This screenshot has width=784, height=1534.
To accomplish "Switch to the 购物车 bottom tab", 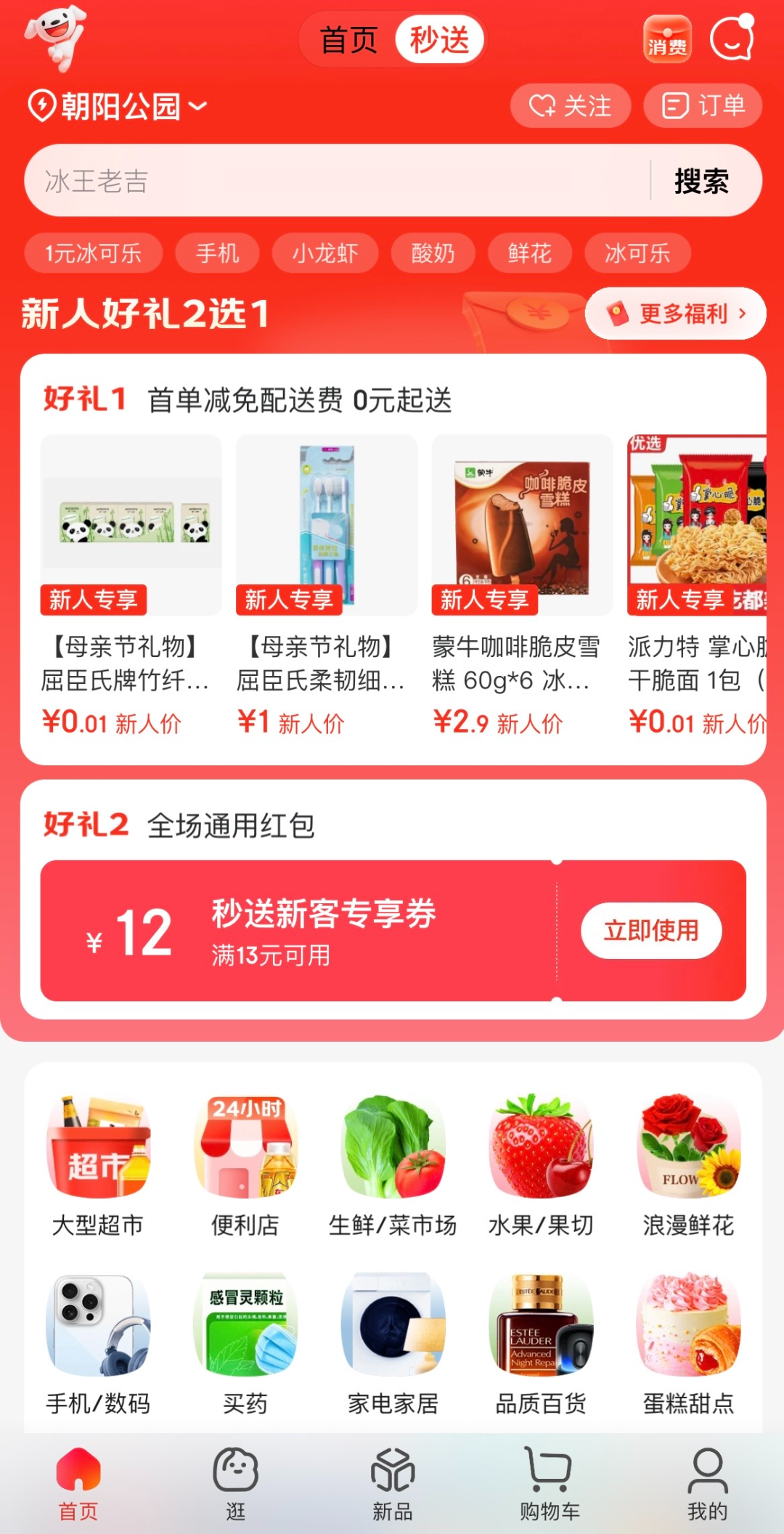I will coord(550,1484).
